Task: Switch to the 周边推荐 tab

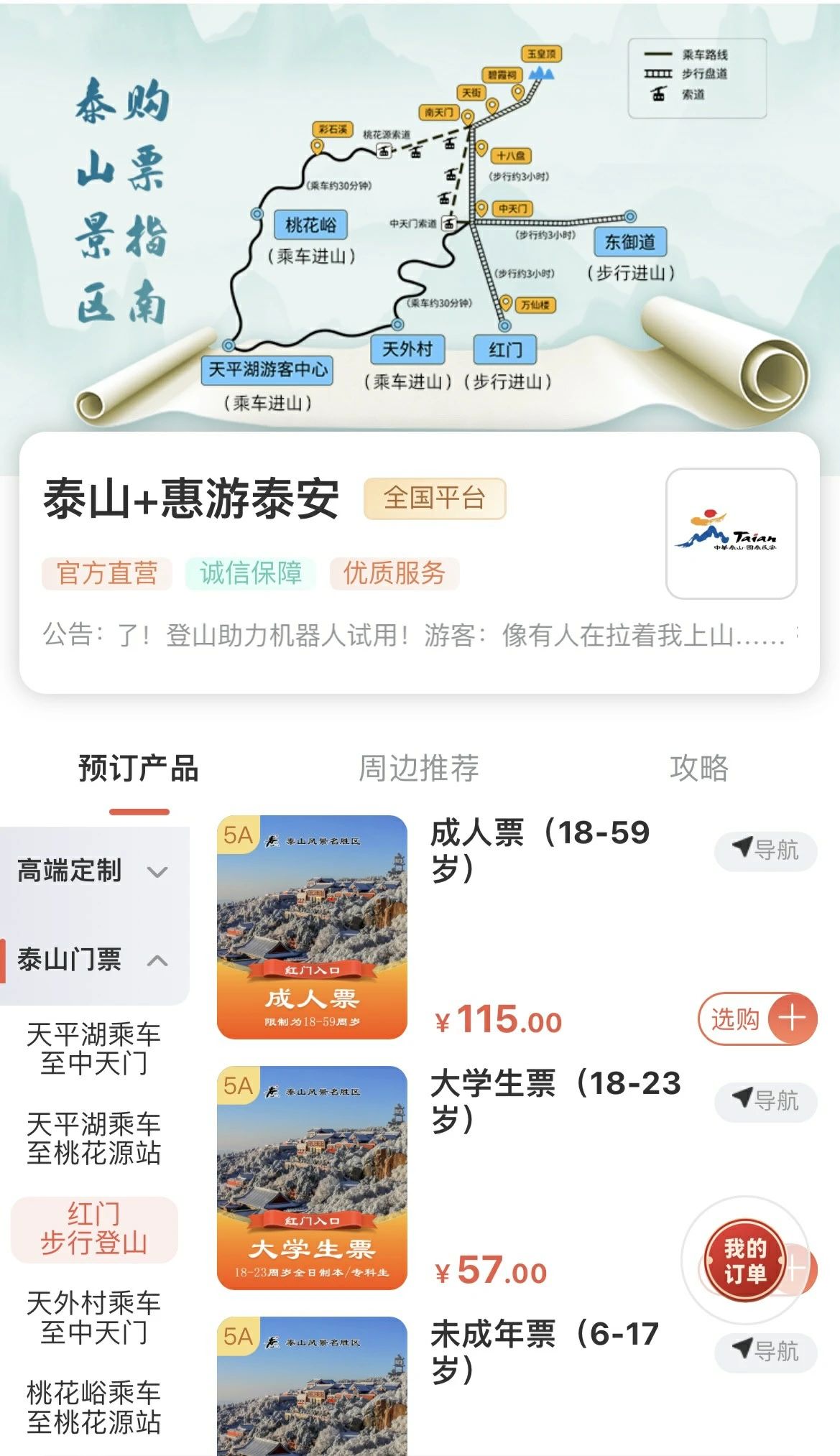Action: coord(419,768)
